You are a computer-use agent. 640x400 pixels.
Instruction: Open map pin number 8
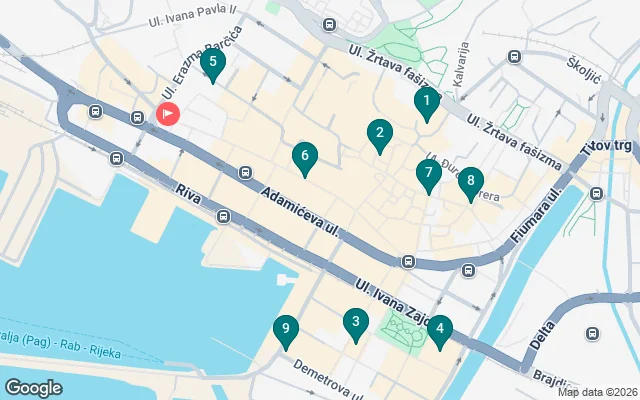click(470, 182)
